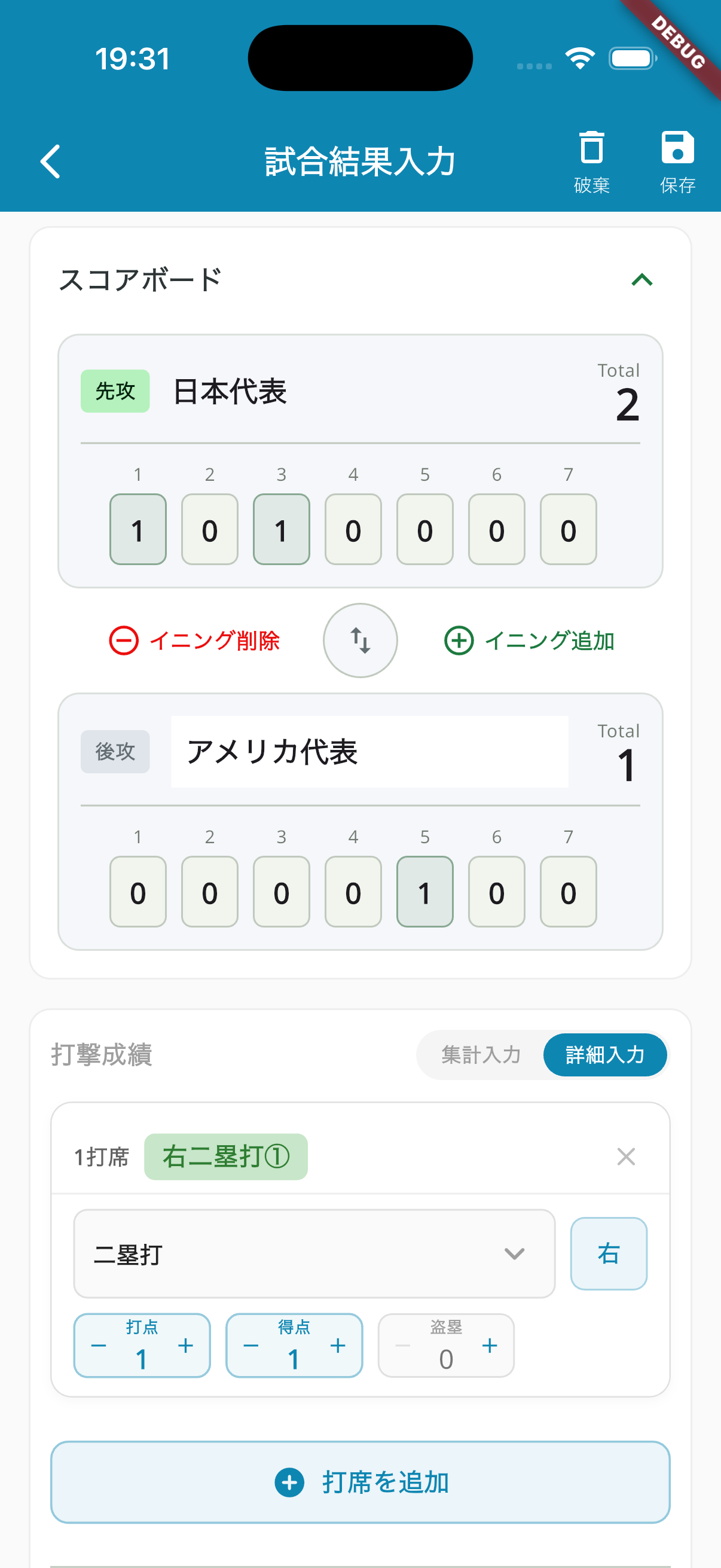This screenshot has width=721, height=1568.
Task: Tap the back chevron in the header
Action: (50, 161)
